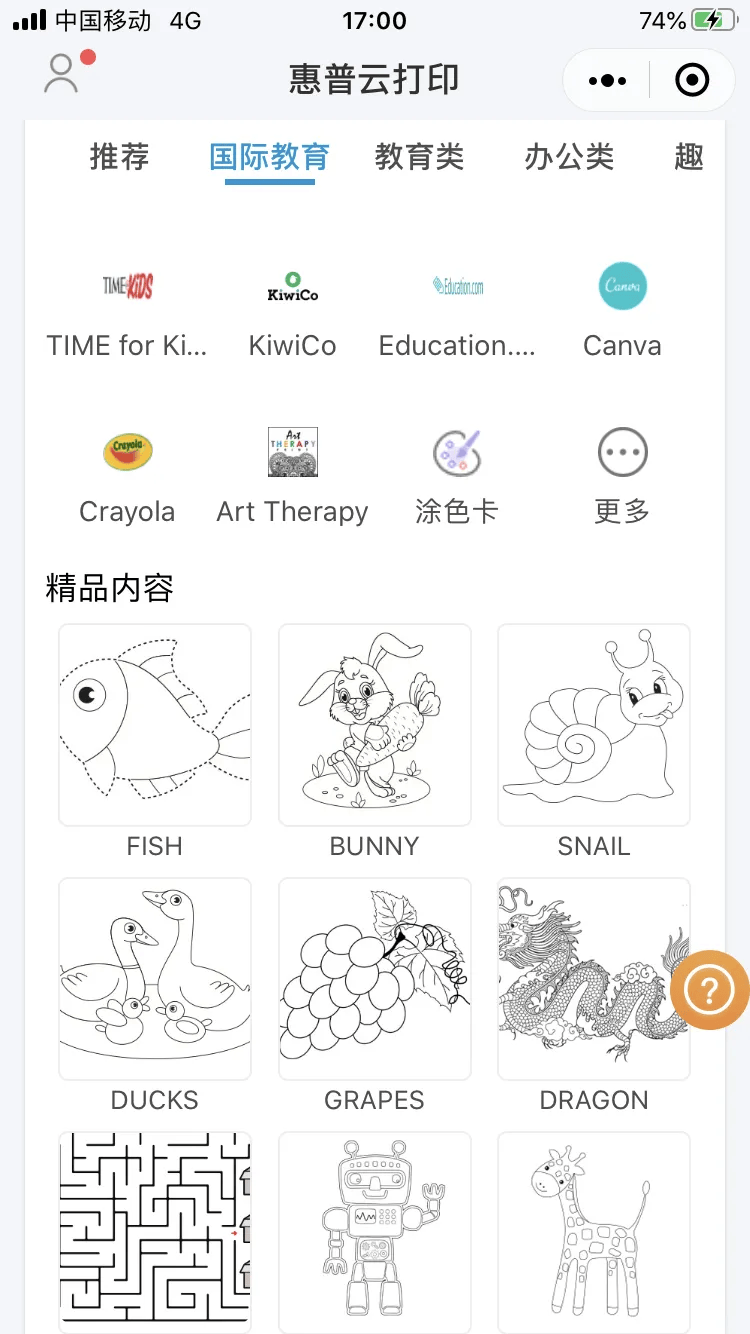Open the FISH coloring page
750x1334 pixels.
click(154, 724)
